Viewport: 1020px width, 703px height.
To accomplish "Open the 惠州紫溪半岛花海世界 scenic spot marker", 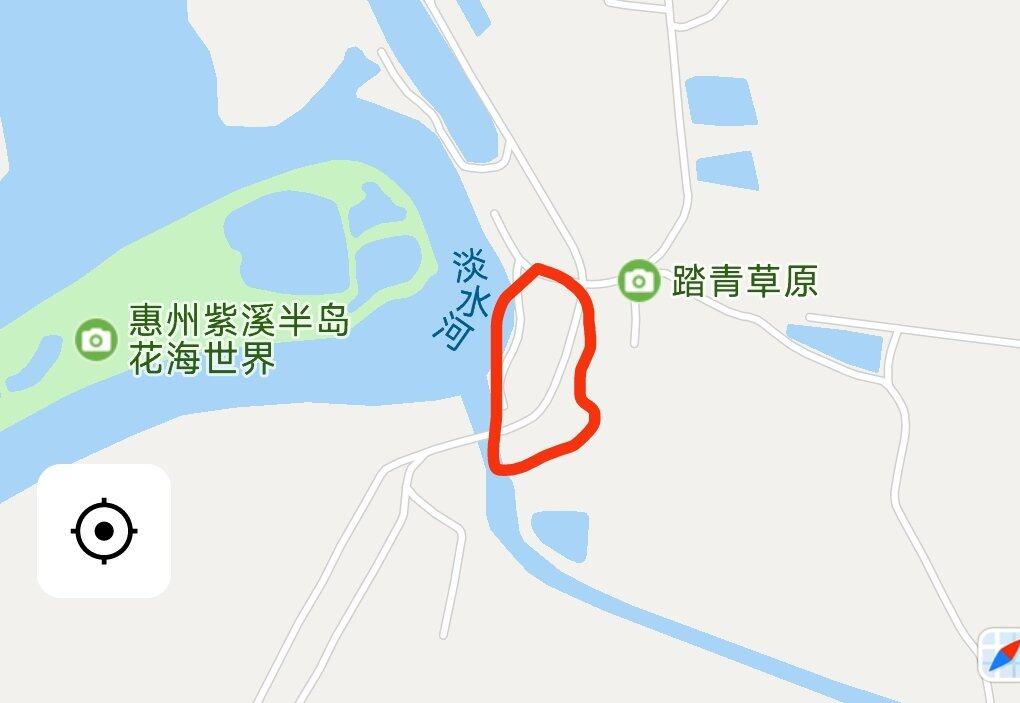I will 96,340.
